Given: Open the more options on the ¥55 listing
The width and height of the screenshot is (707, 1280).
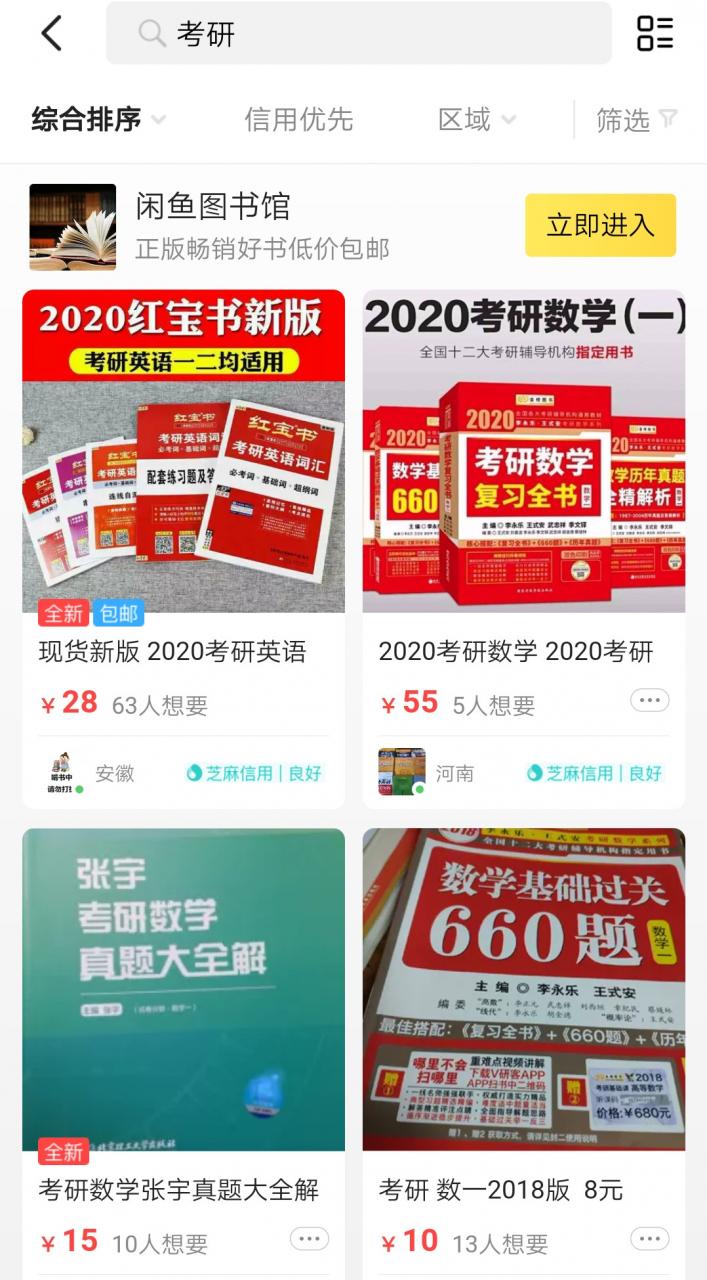Looking at the screenshot, I should point(649,700).
